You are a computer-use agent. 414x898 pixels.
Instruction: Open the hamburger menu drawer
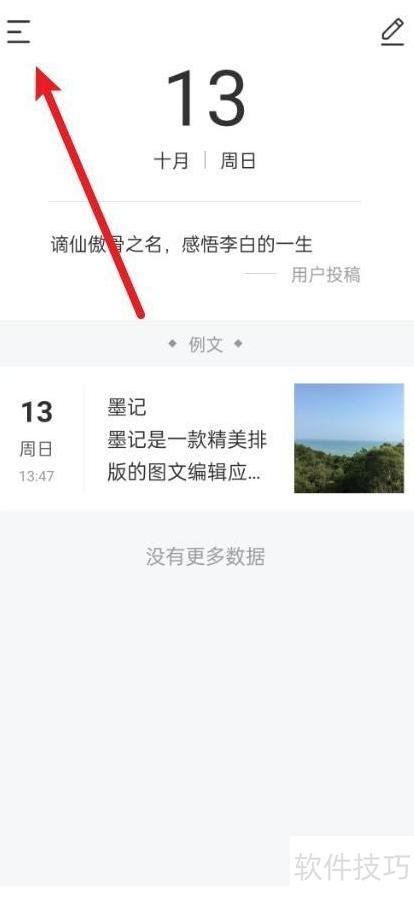click(18, 31)
